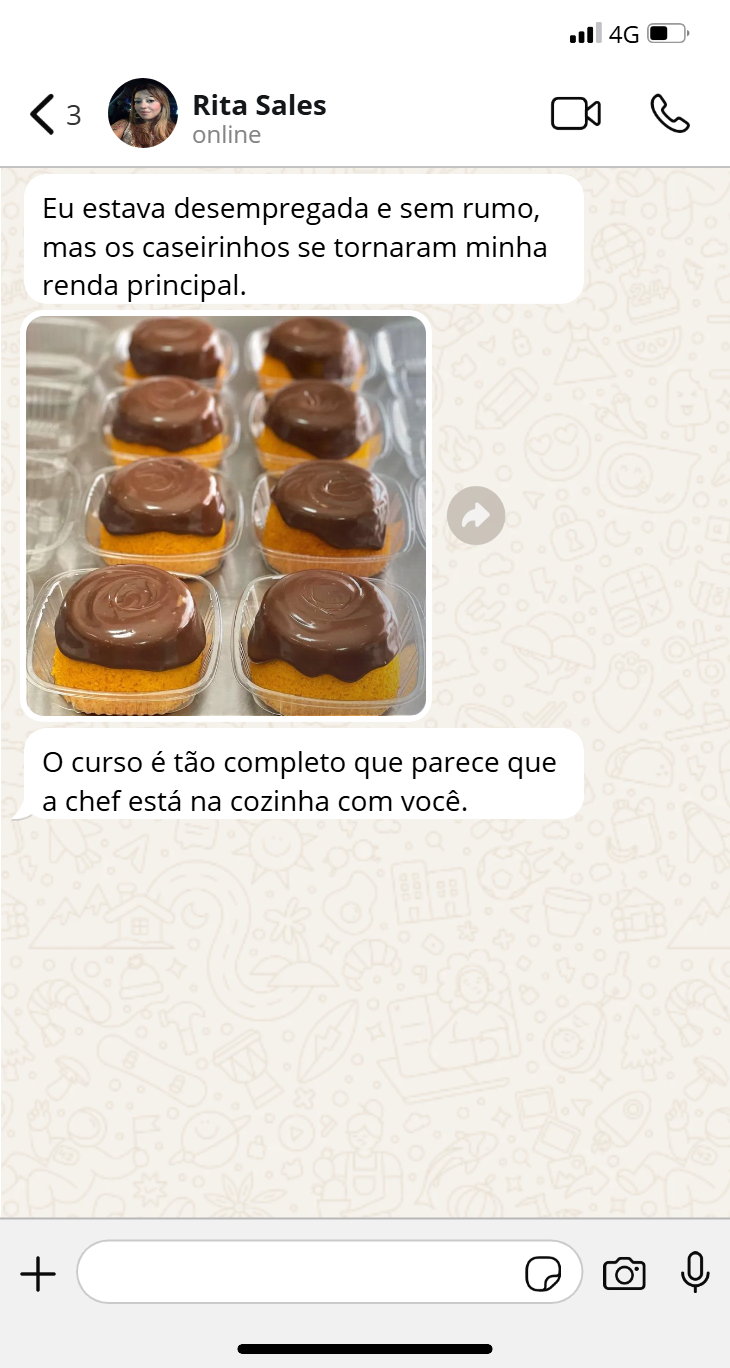Start a voice call with Rita Sales
This screenshot has height=1368, width=730.
point(669,114)
